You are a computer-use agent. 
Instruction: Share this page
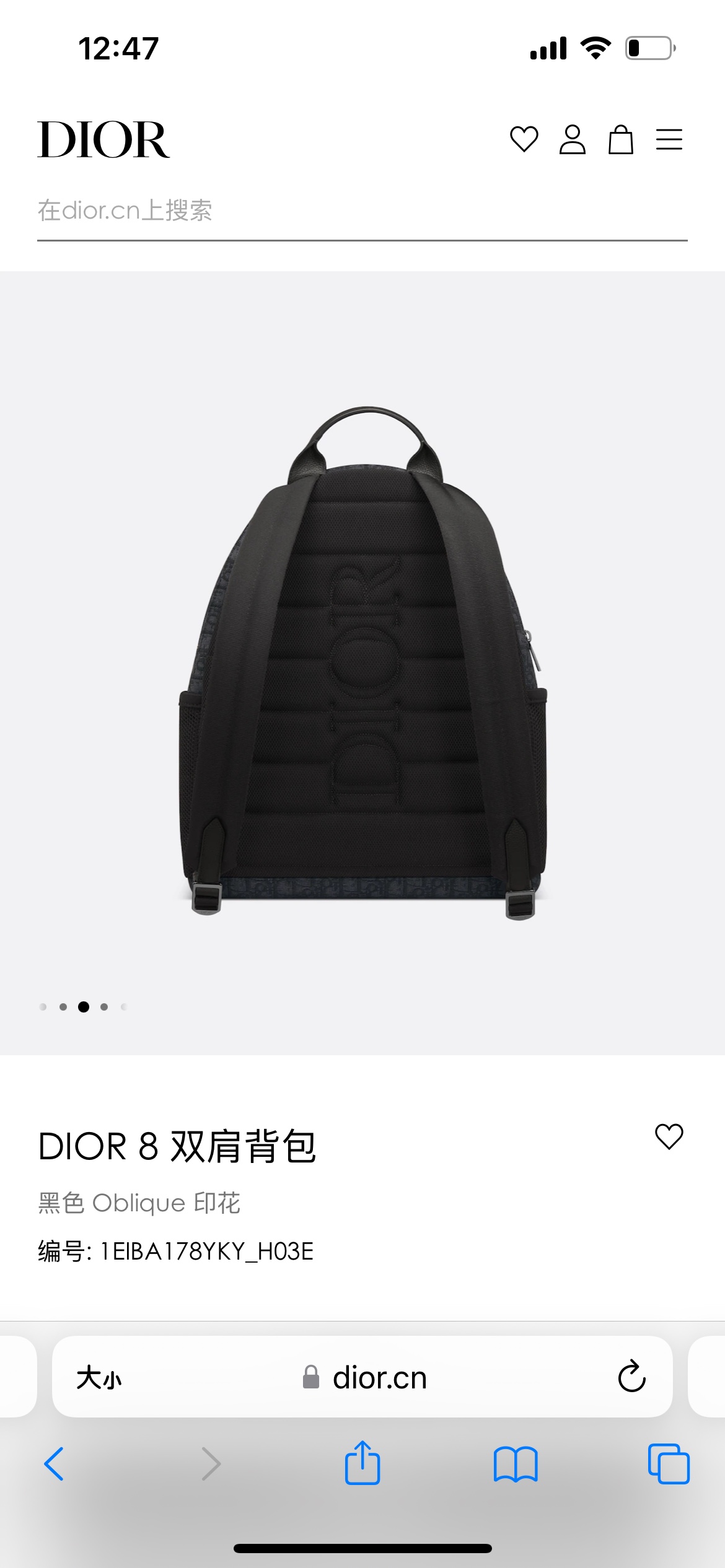click(362, 1464)
